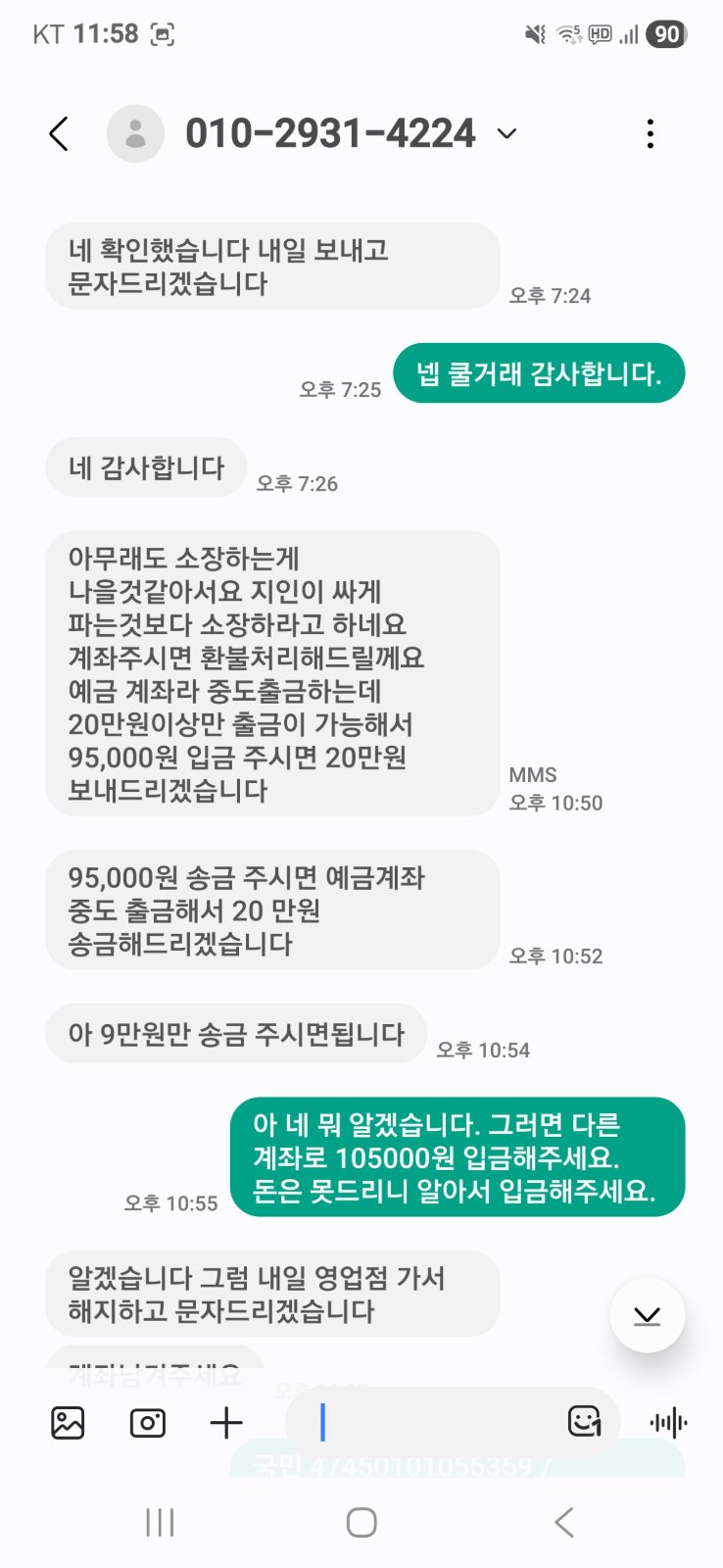The width and height of the screenshot is (723, 1568).
Task: Expand the dropdown next to 010-2931-4224
Action: pos(506,133)
